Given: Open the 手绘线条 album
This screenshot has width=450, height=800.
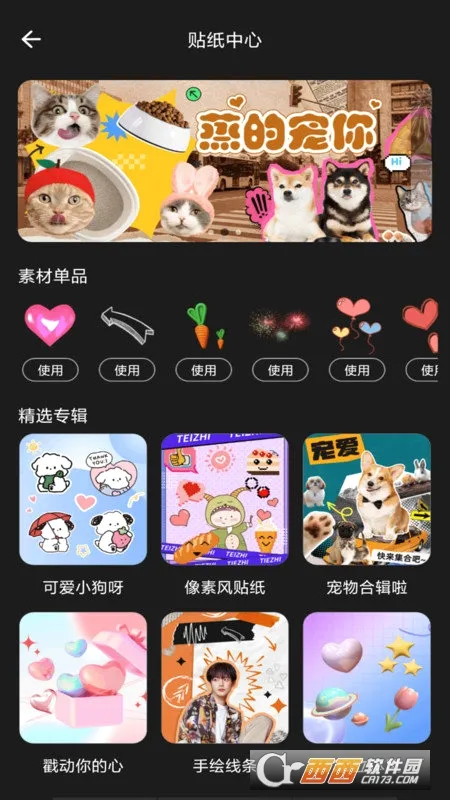Looking at the screenshot, I should click(225, 678).
